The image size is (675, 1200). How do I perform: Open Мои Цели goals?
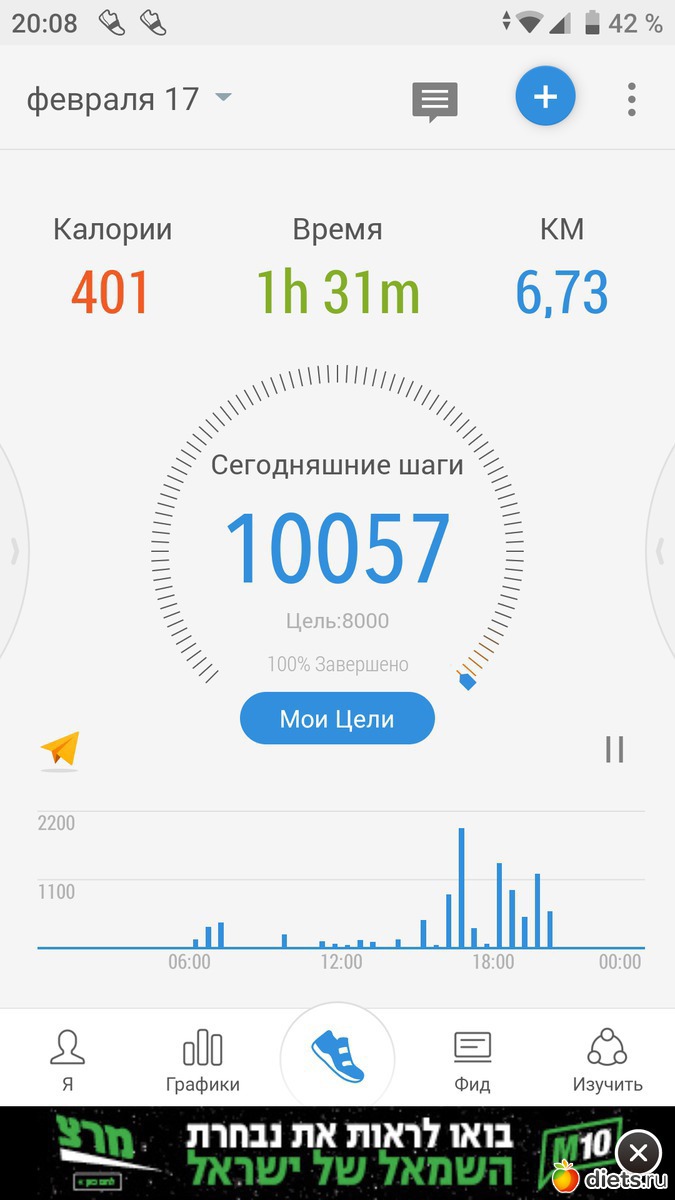(x=337, y=718)
